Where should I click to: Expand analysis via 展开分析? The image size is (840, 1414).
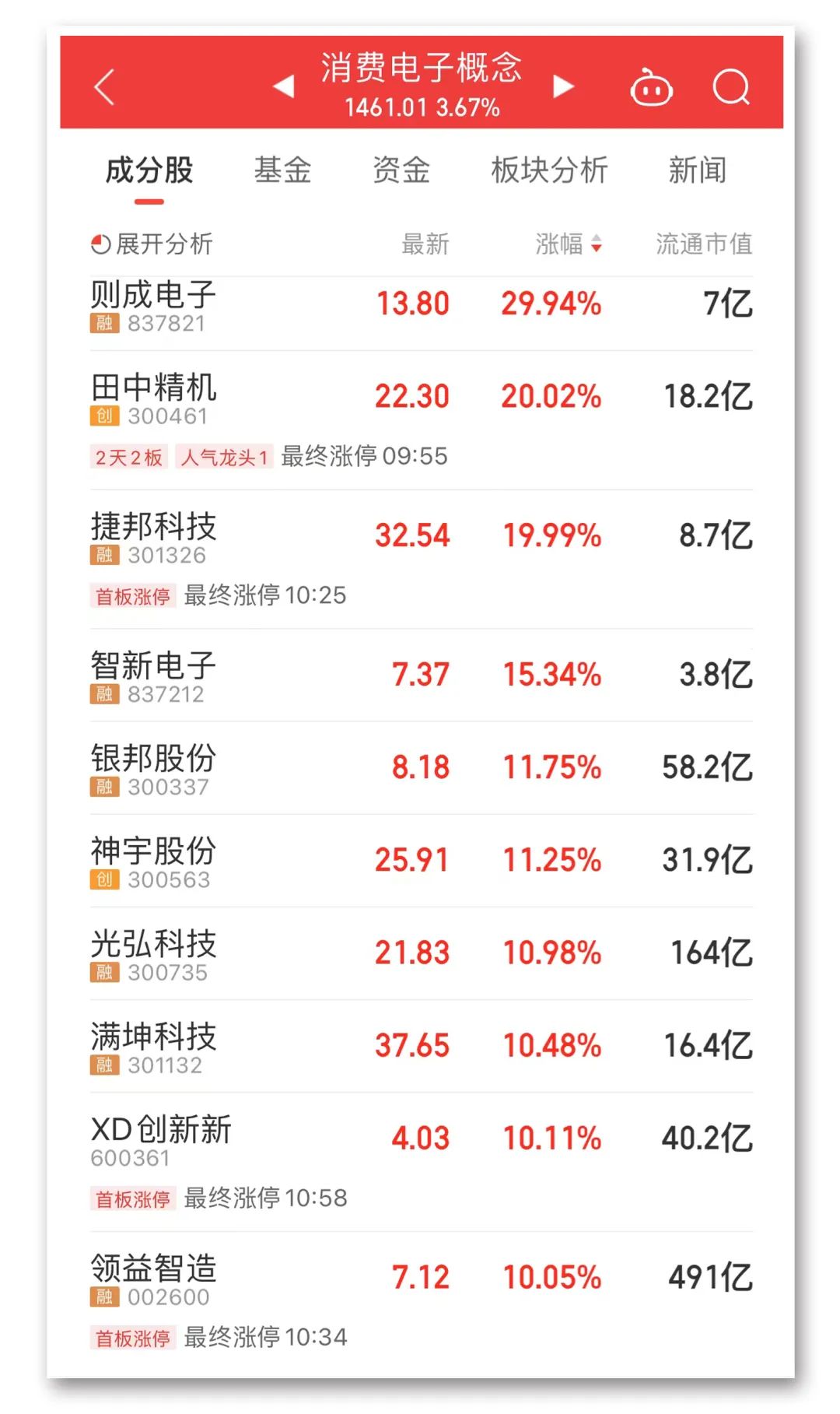(165, 244)
